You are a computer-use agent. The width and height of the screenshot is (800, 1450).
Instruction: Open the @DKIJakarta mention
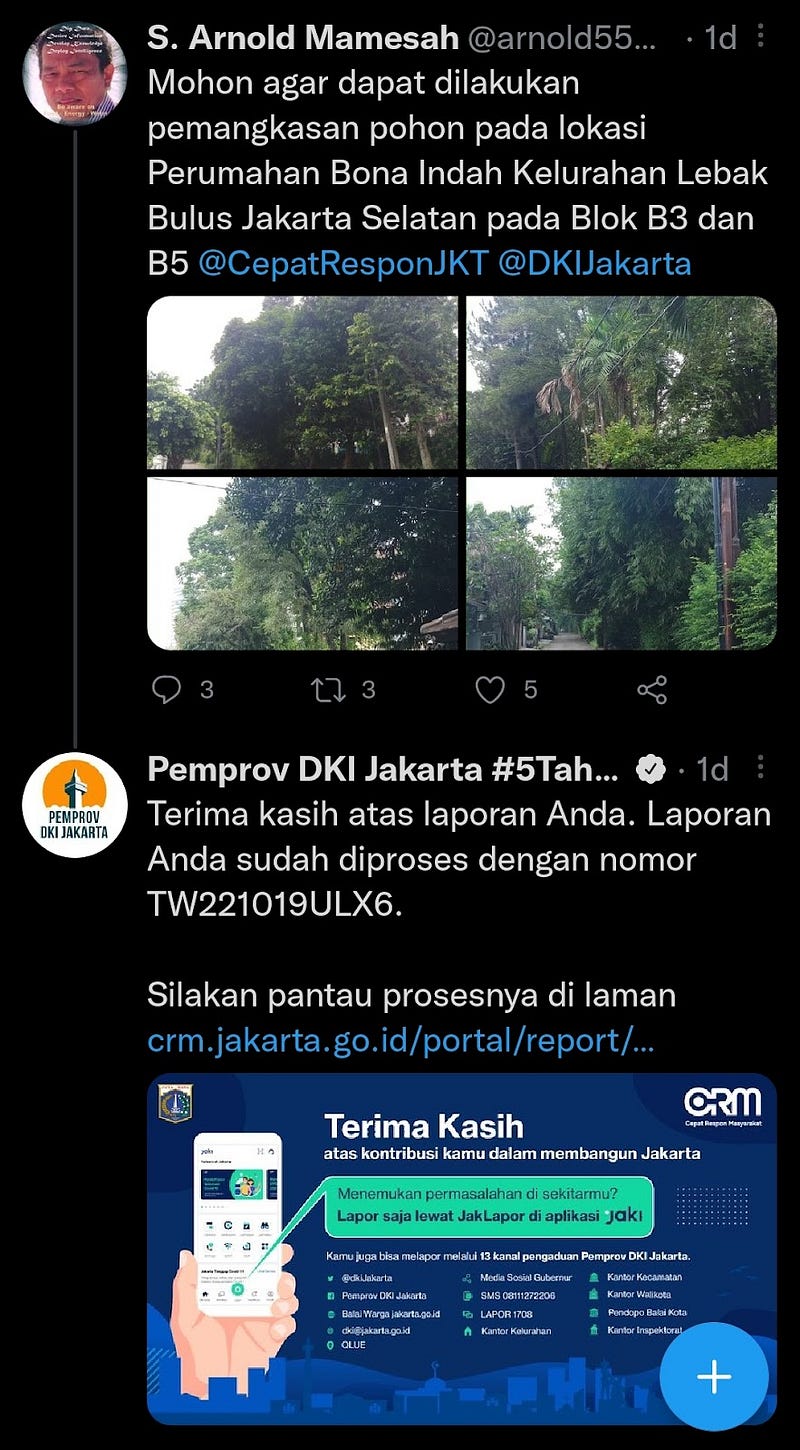(595, 263)
